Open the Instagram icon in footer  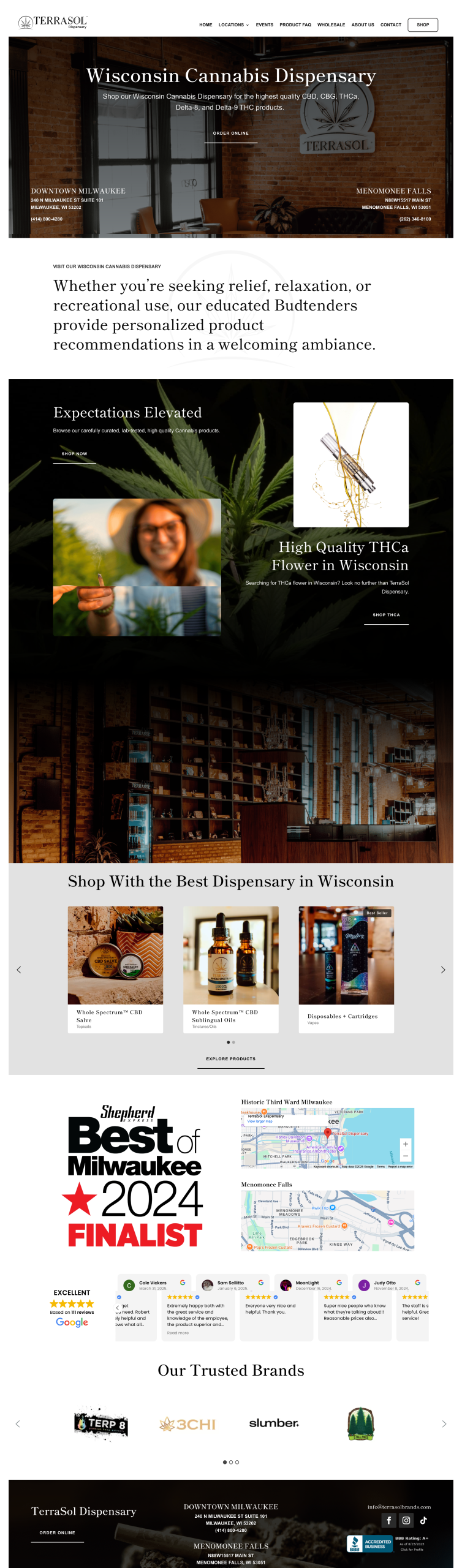406,1520
